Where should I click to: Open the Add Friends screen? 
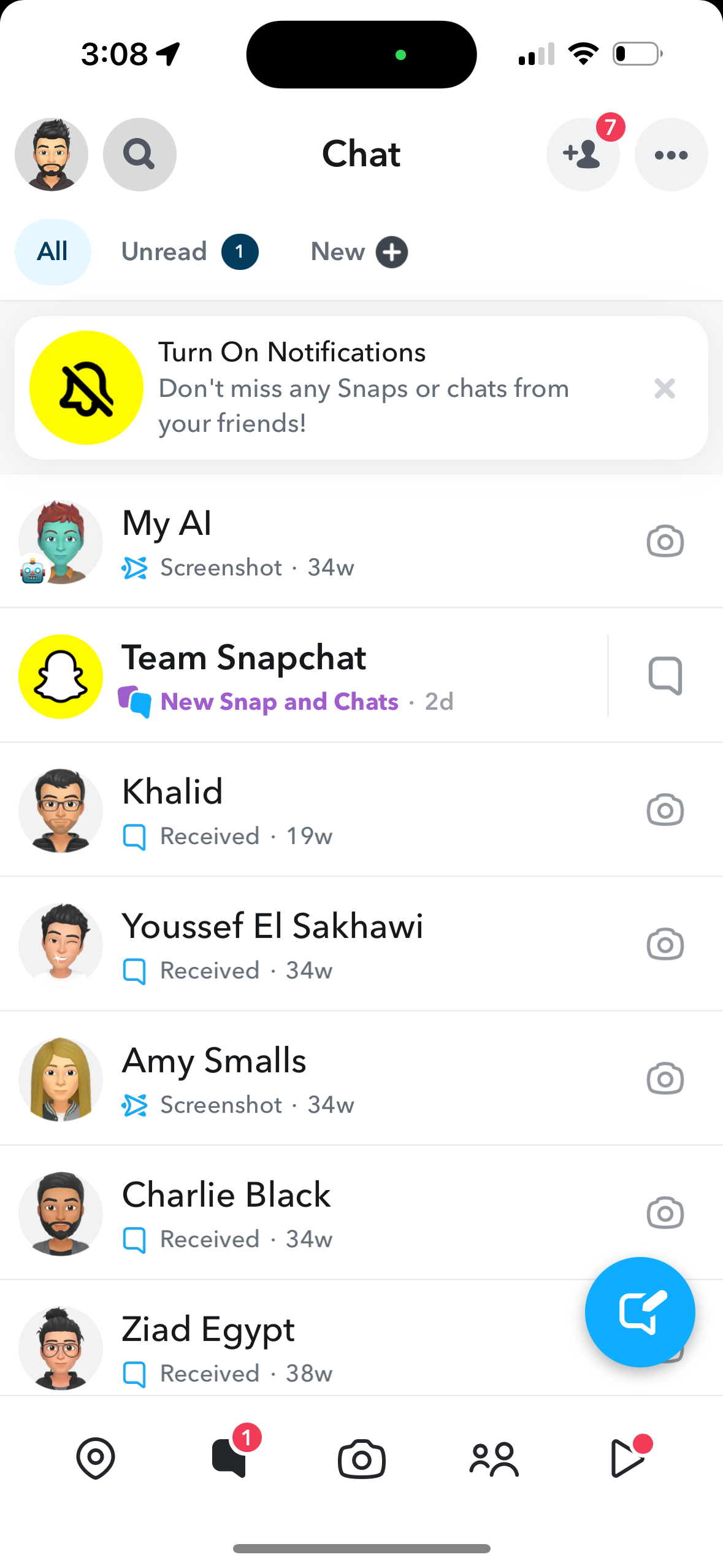(x=582, y=155)
